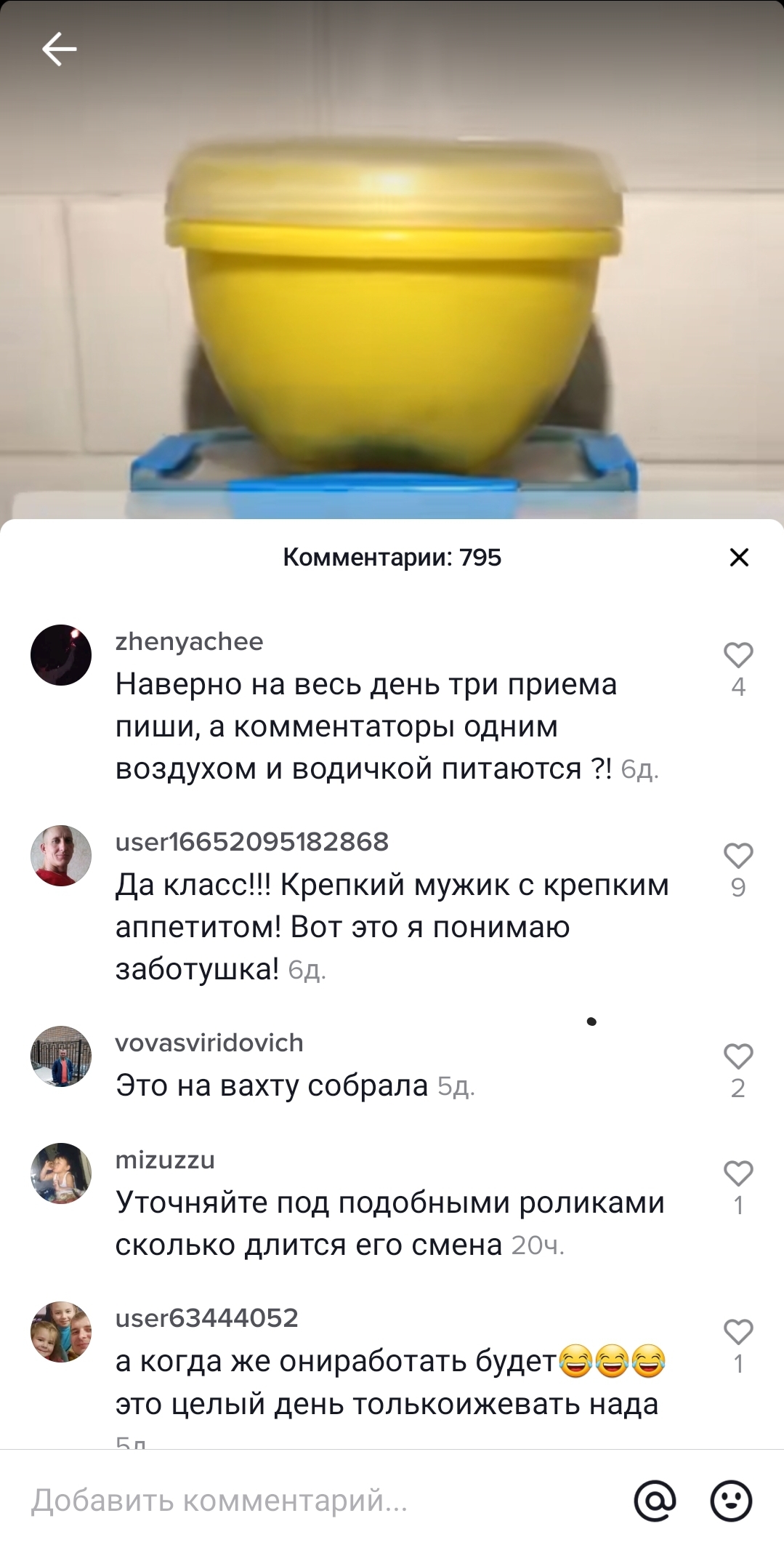Like the comment by vovasviridovich
The width and height of the screenshot is (784, 1545).
pyautogui.click(x=738, y=1056)
